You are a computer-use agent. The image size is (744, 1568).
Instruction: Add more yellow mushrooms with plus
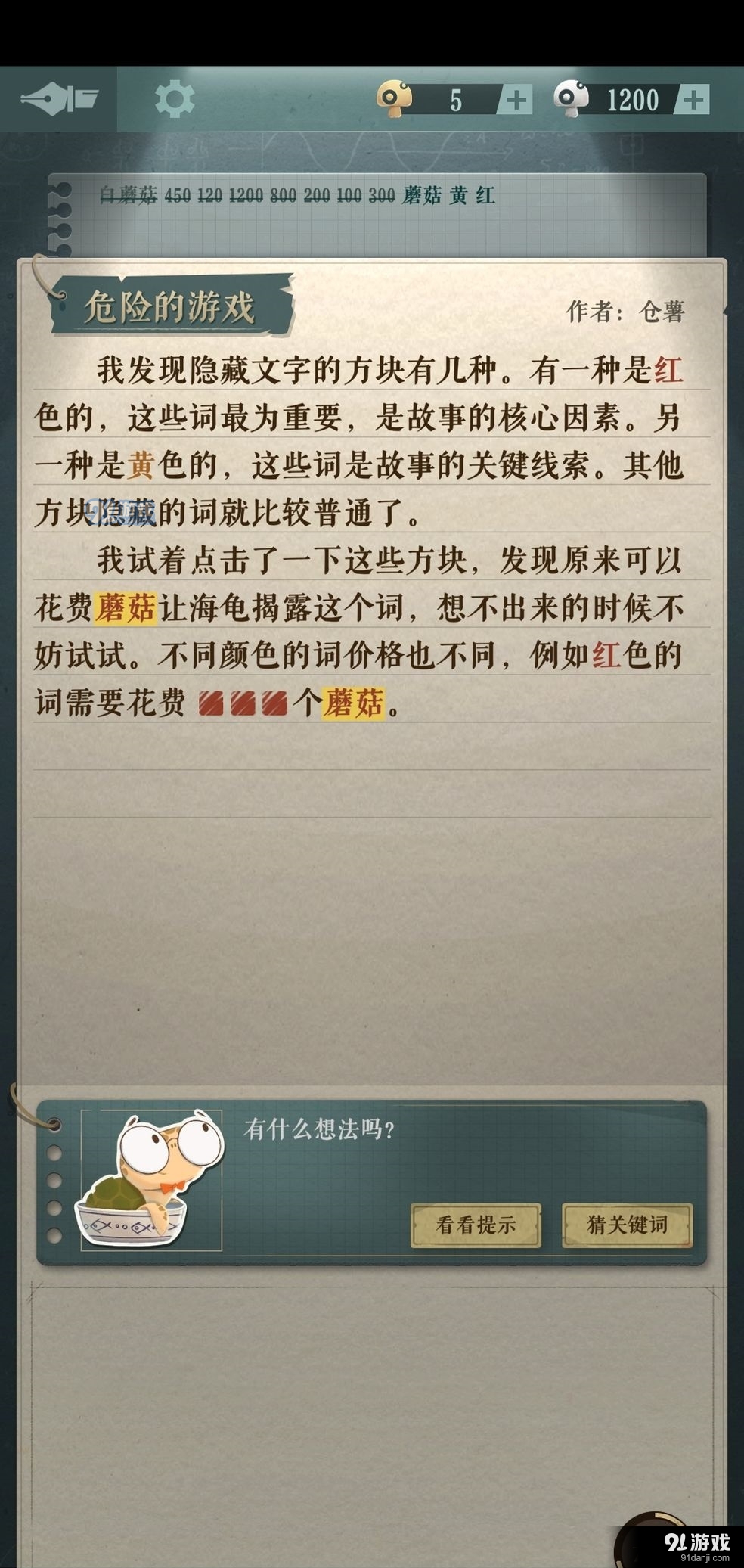tap(516, 100)
